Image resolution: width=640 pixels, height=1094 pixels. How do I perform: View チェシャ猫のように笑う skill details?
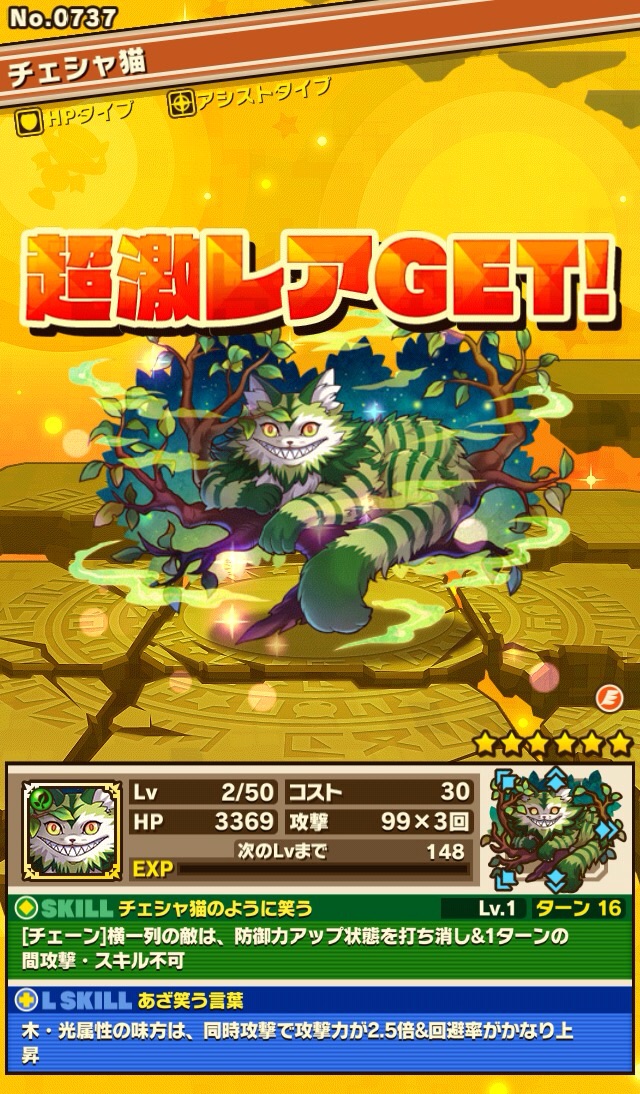(x=216, y=908)
